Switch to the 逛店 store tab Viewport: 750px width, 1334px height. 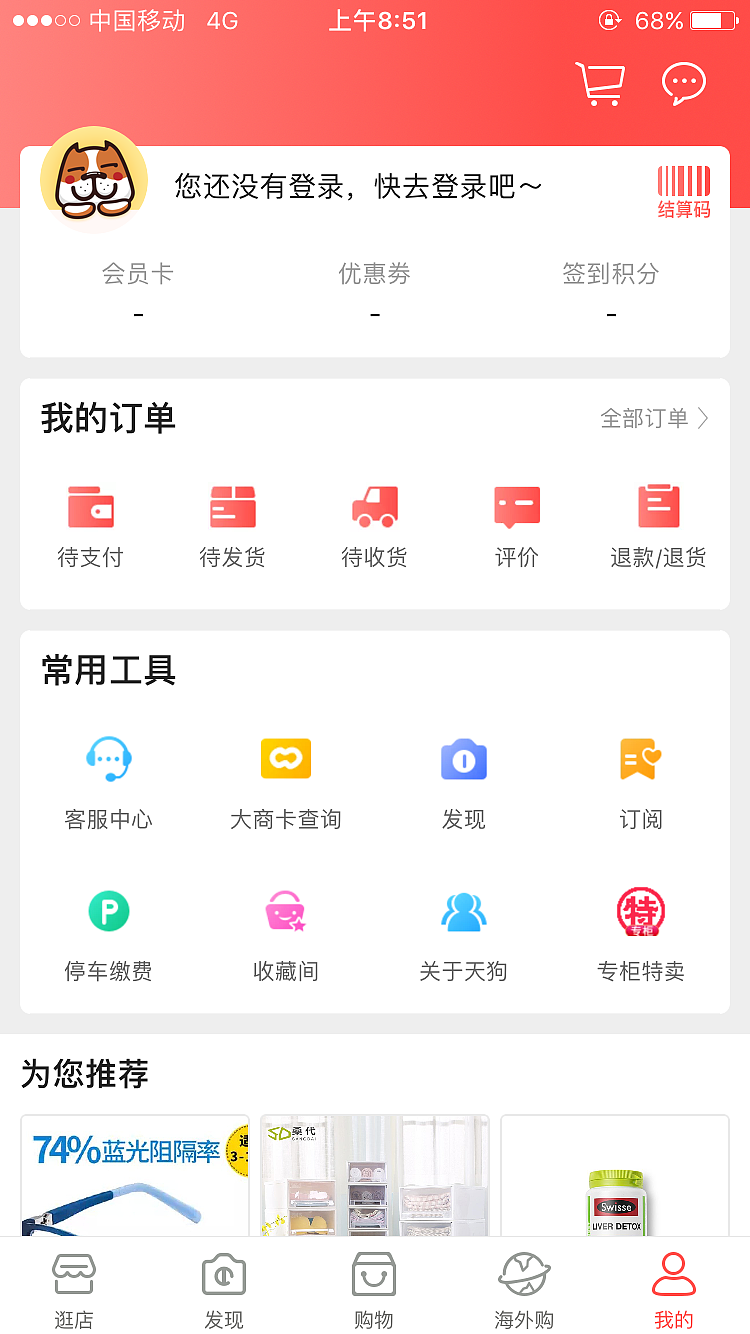pos(74,1290)
